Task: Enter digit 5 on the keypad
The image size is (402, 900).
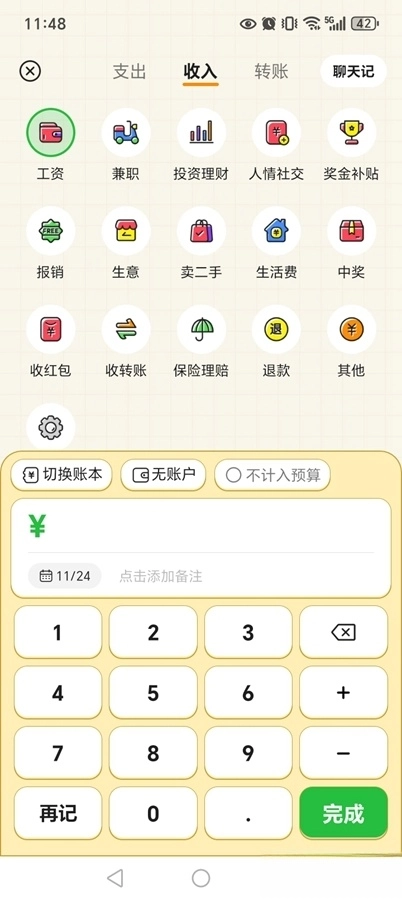Action: pos(153,693)
